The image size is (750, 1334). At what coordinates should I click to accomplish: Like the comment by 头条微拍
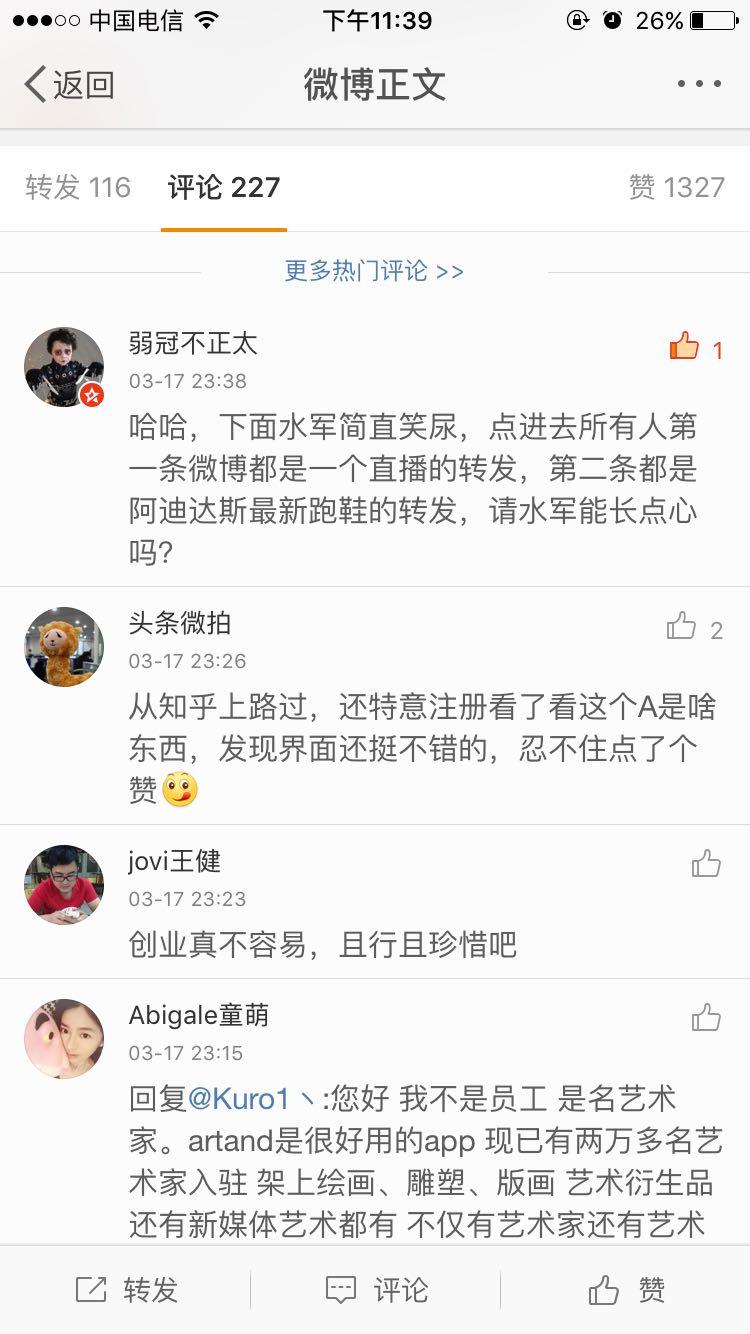point(682,628)
